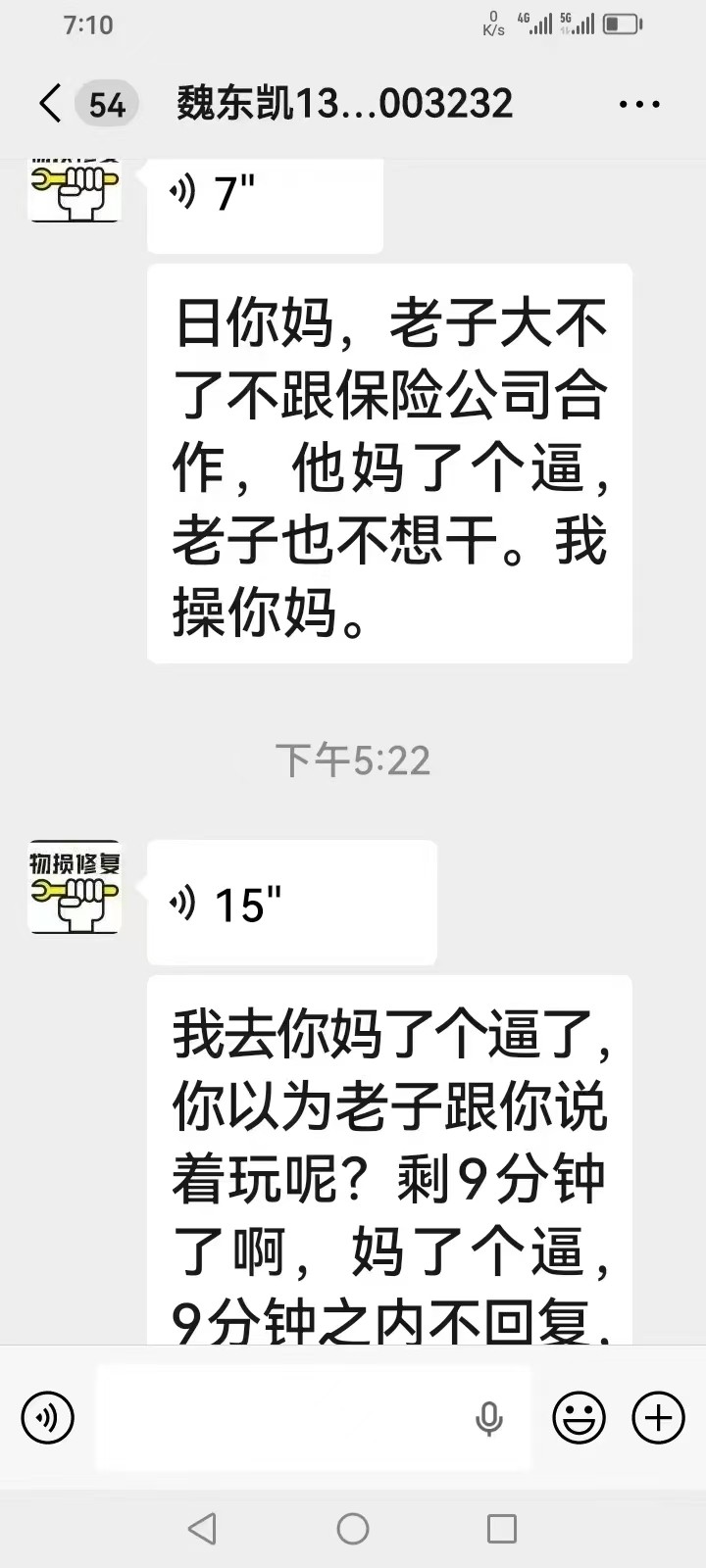The width and height of the screenshot is (706, 1568).
Task: Go back to the chat list
Action: click(51, 103)
